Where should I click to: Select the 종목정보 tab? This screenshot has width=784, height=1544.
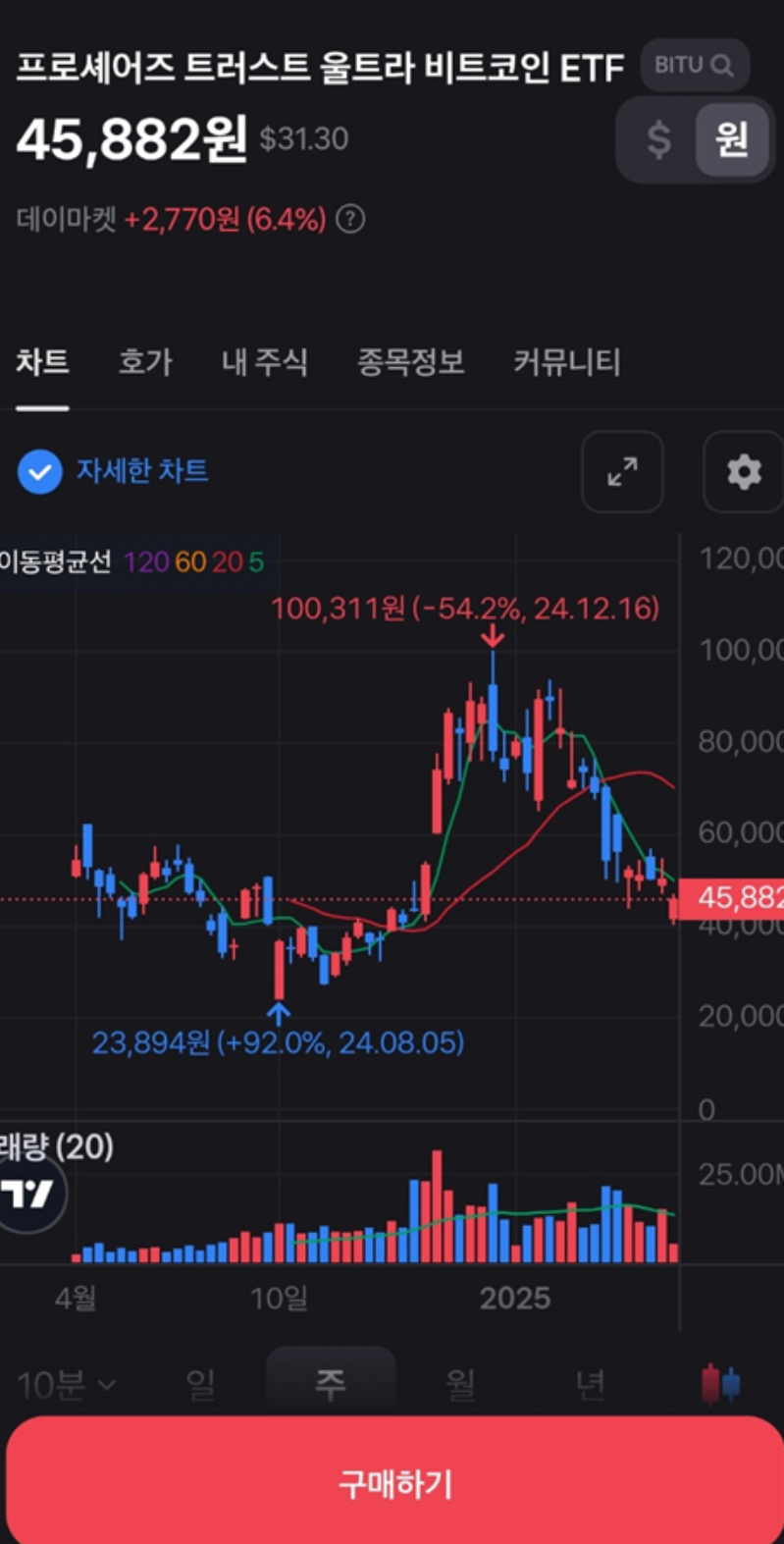pos(409,362)
